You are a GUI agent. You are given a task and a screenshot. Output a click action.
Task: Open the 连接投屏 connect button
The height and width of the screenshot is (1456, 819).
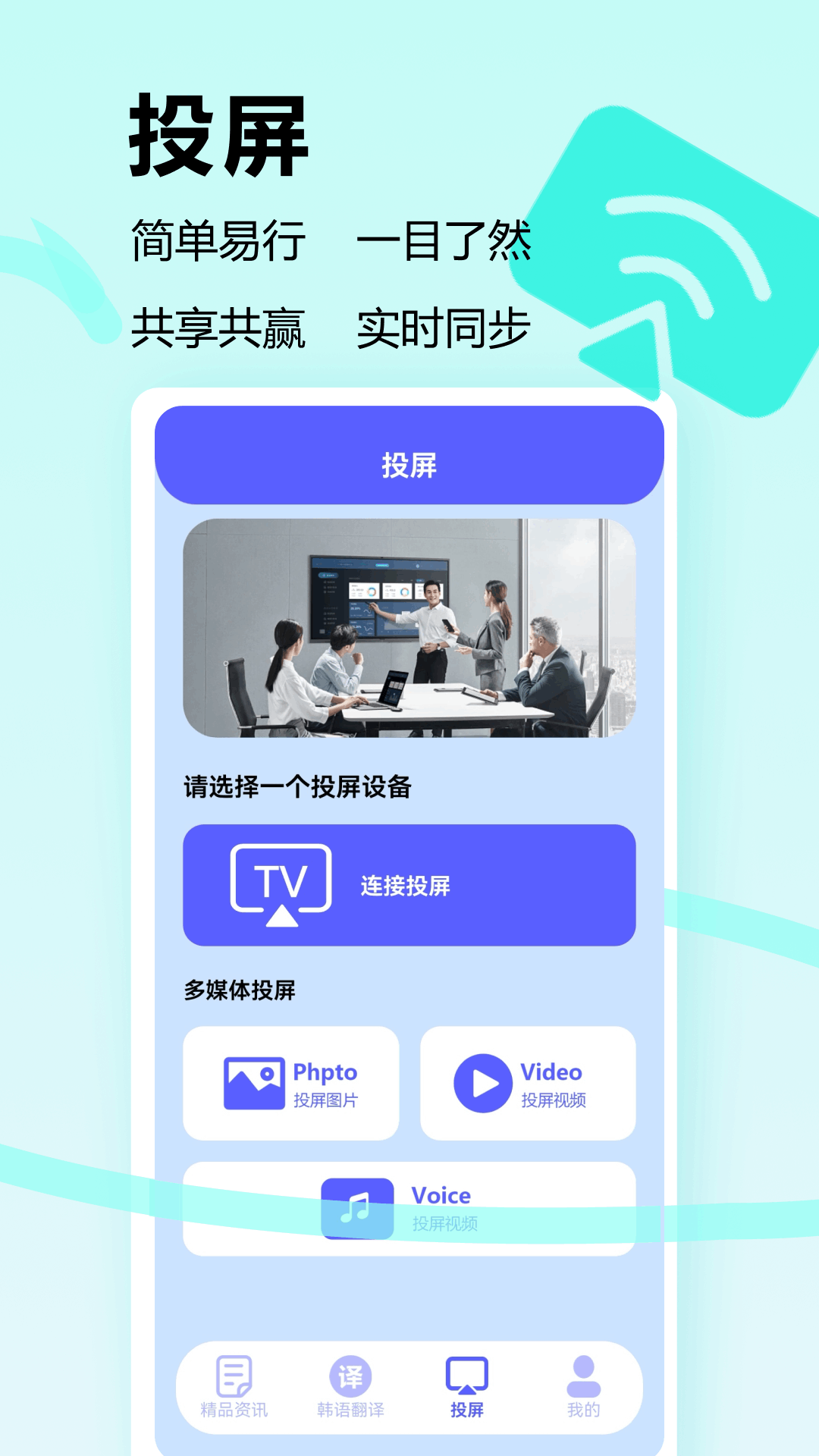[409, 887]
